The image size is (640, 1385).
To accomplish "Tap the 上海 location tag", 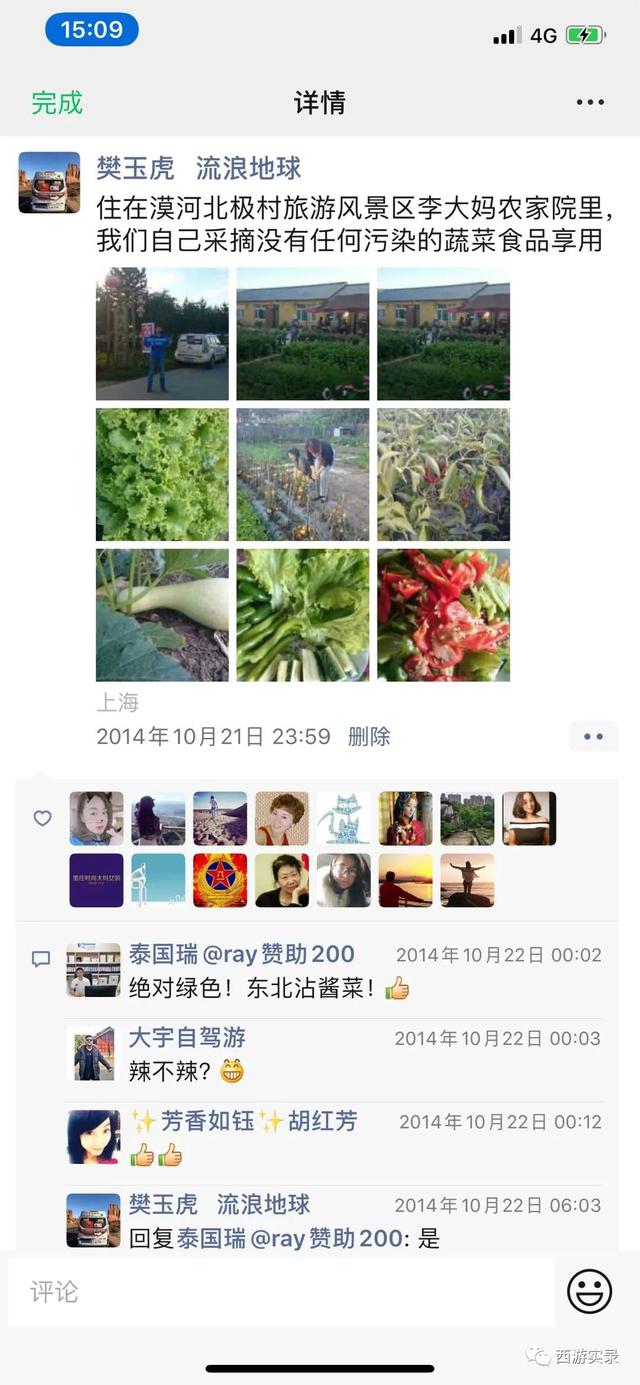I will point(117,703).
